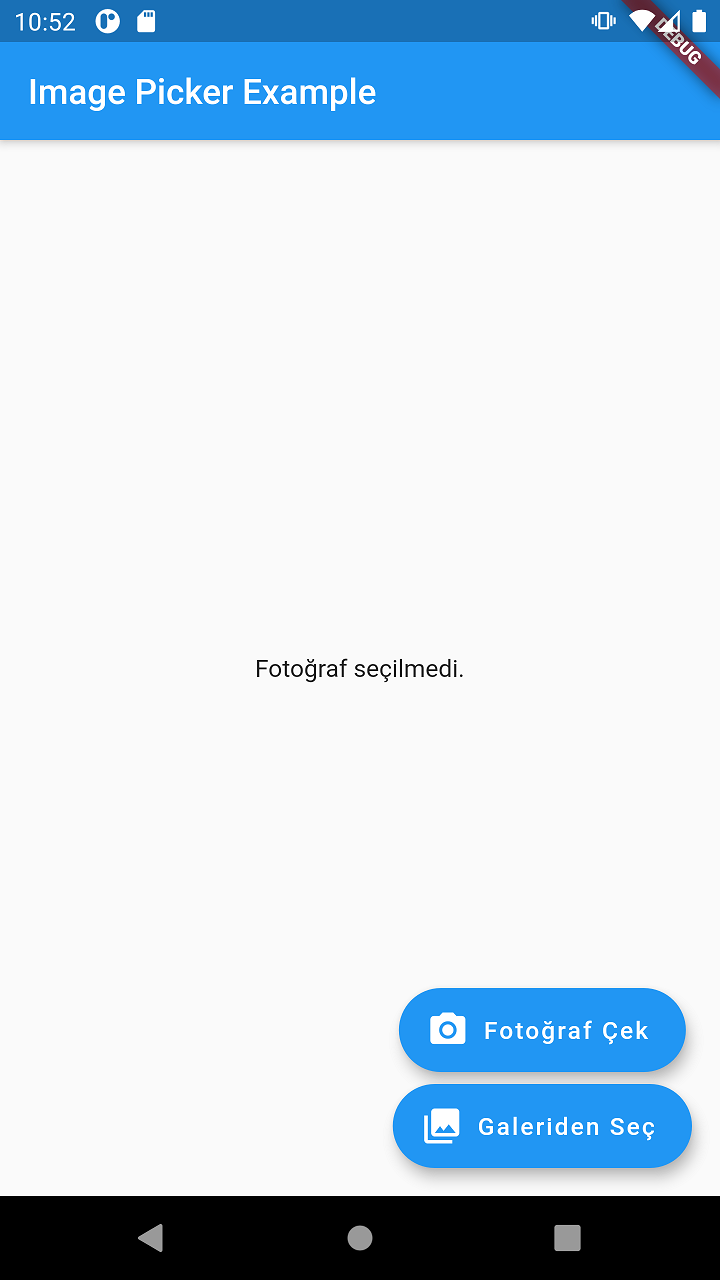Go back with the system back button
This screenshot has height=1280, width=720.
151,1238
